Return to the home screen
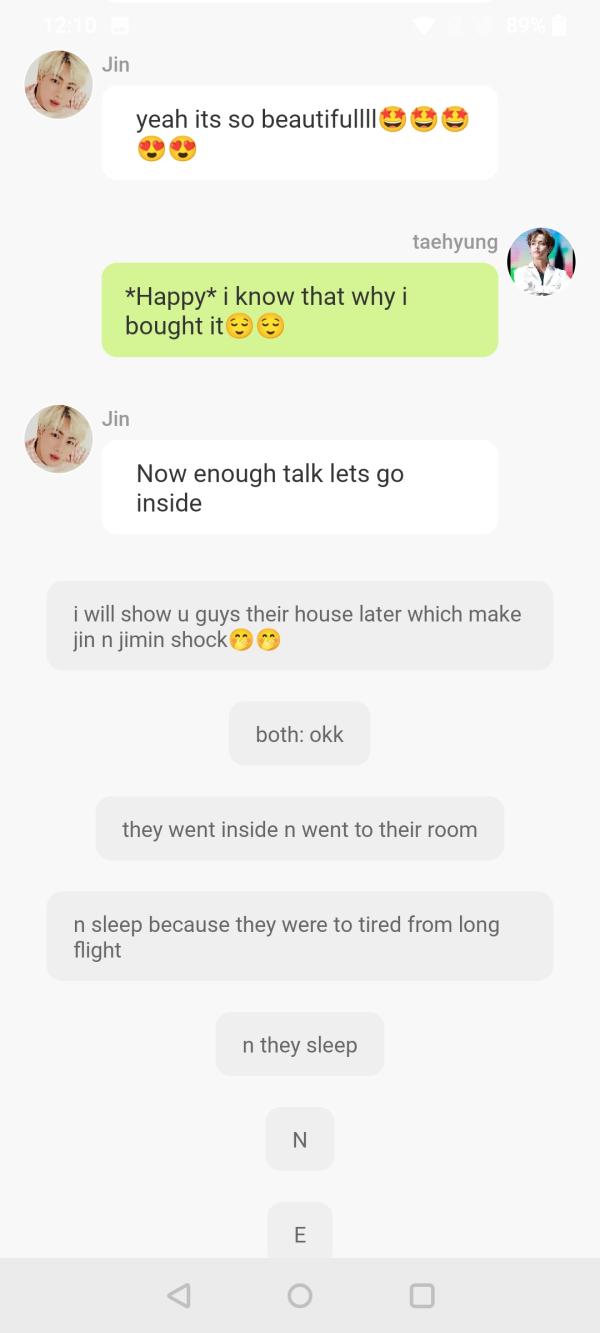This screenshot has height=1333, width=600. point(300,1296)
